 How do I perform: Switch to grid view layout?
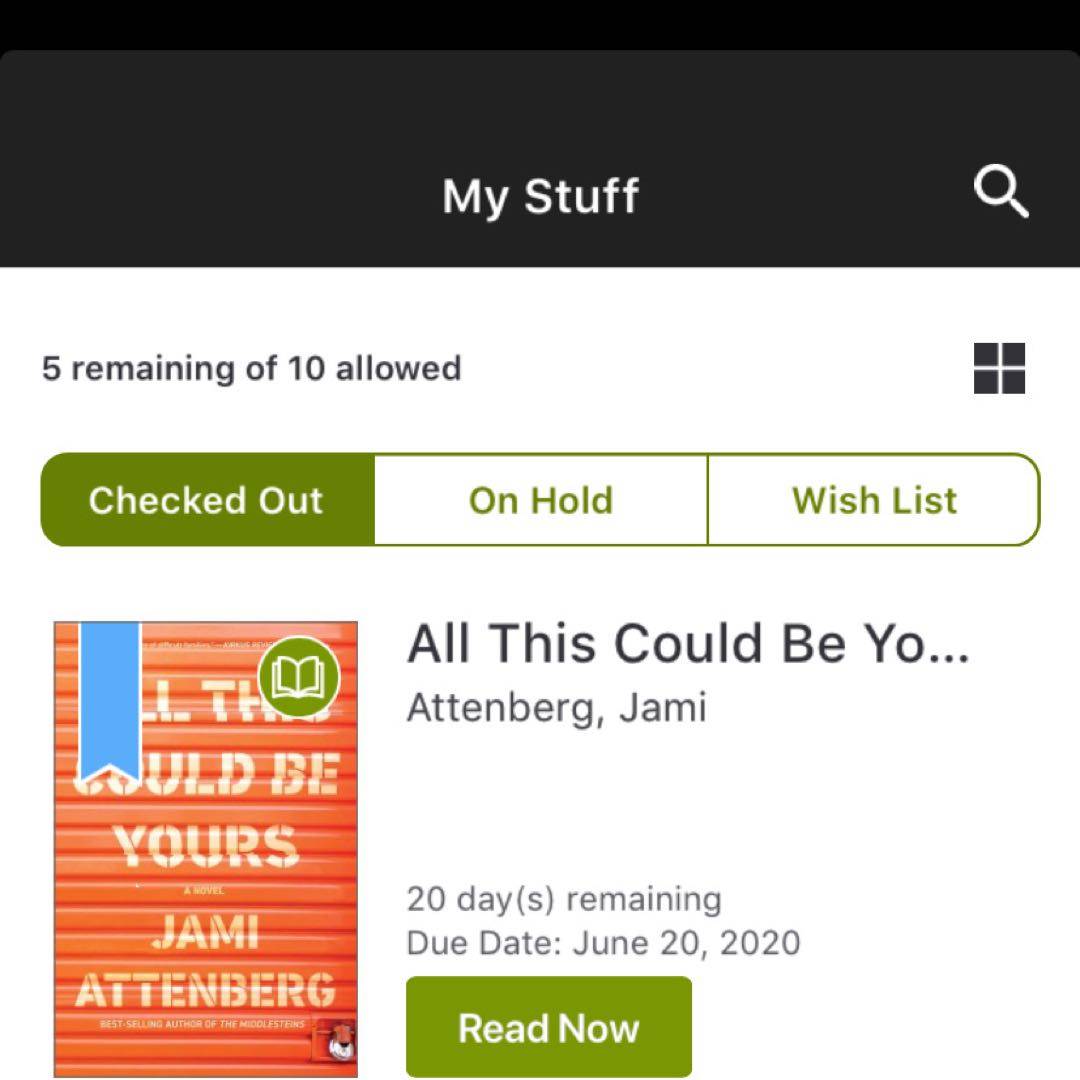tap(999, 368)
